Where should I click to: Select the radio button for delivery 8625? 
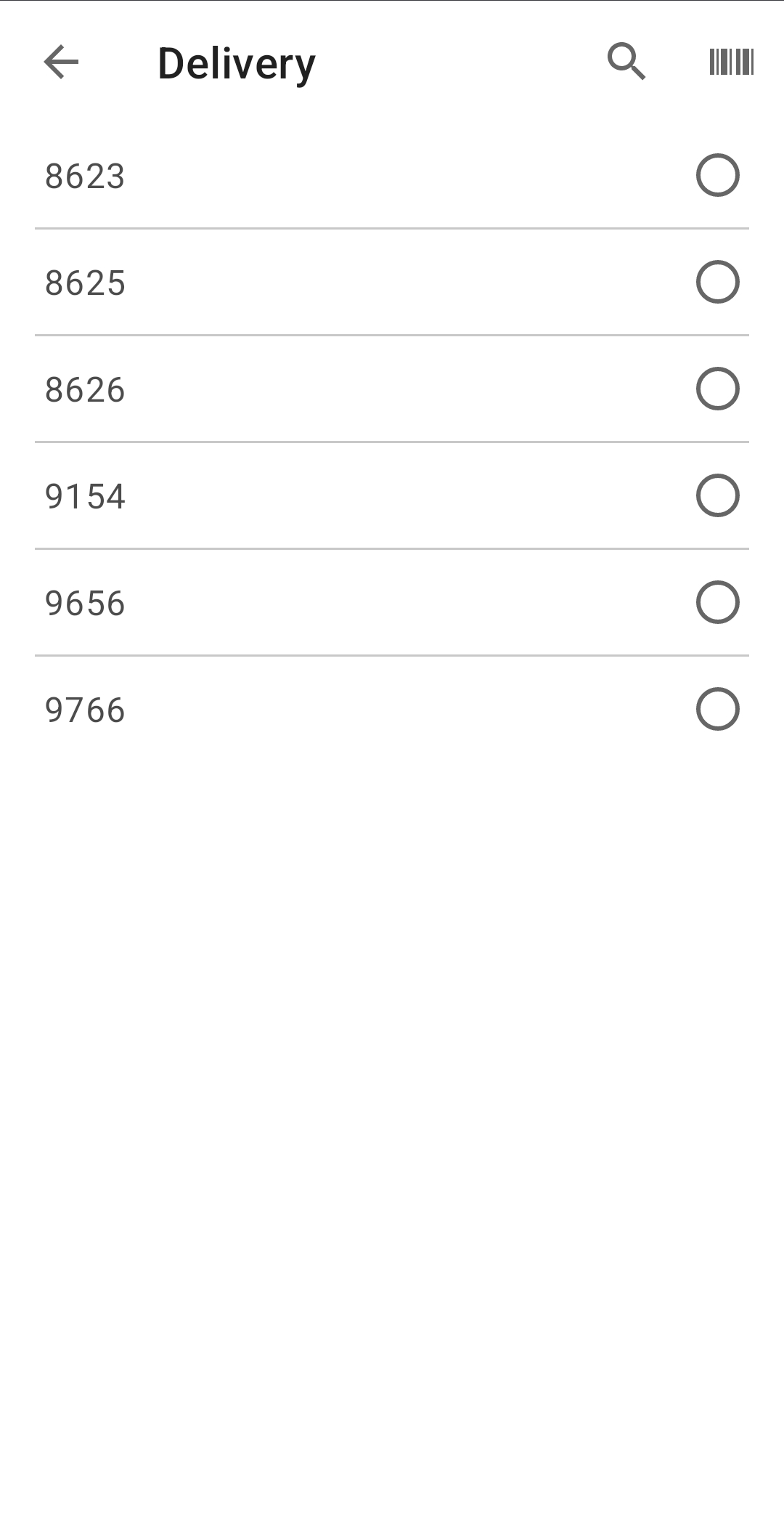click(717, 282)
